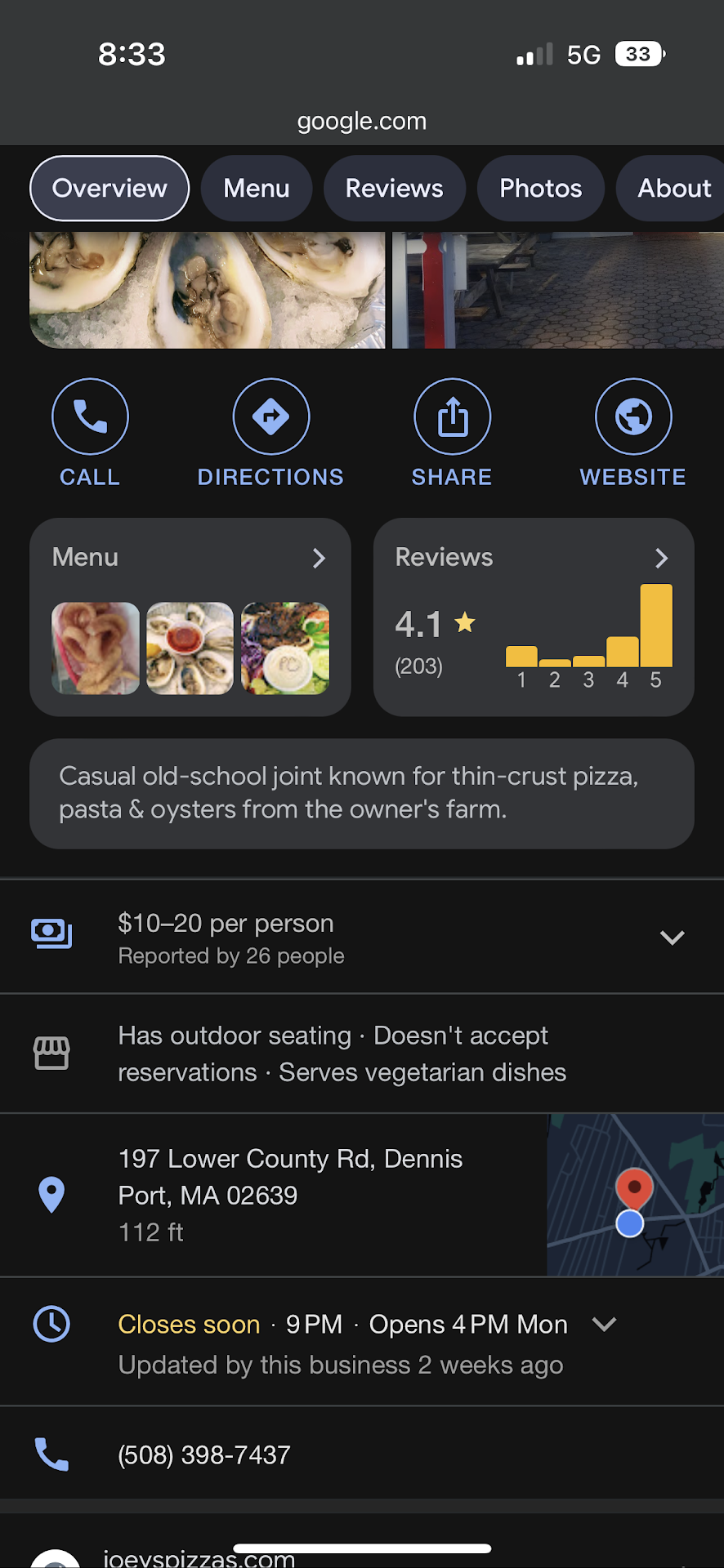
Task: Switch to the Menu tab
Action: [x=257, y=189]
